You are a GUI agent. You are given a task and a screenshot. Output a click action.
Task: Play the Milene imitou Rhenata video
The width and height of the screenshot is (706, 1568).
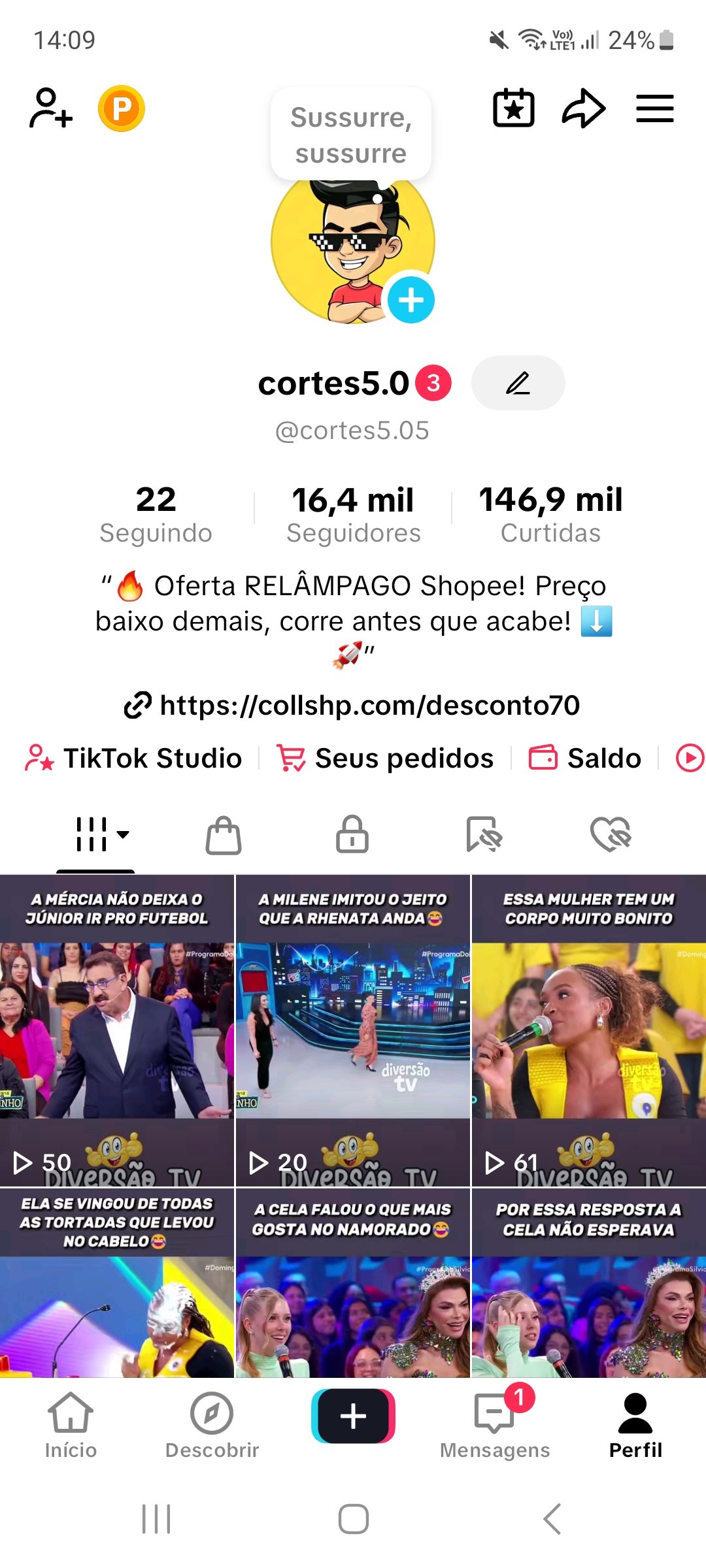click(352, 1030)
